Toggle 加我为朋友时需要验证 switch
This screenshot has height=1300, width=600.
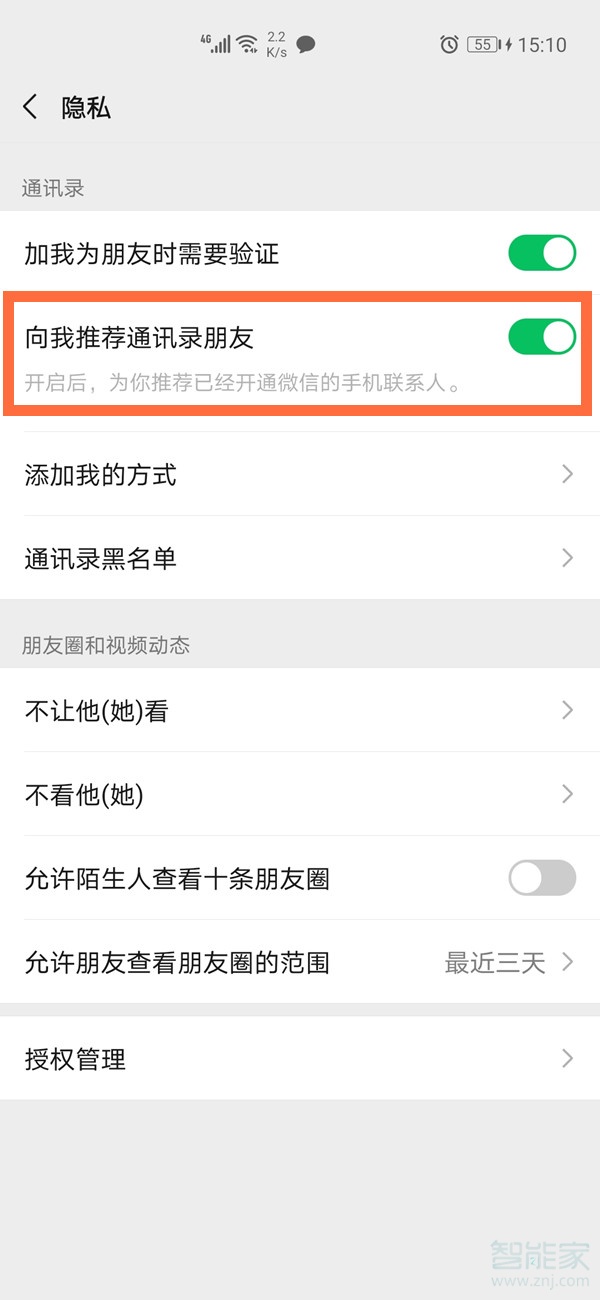pyautogui.click(x=542, y=253)
